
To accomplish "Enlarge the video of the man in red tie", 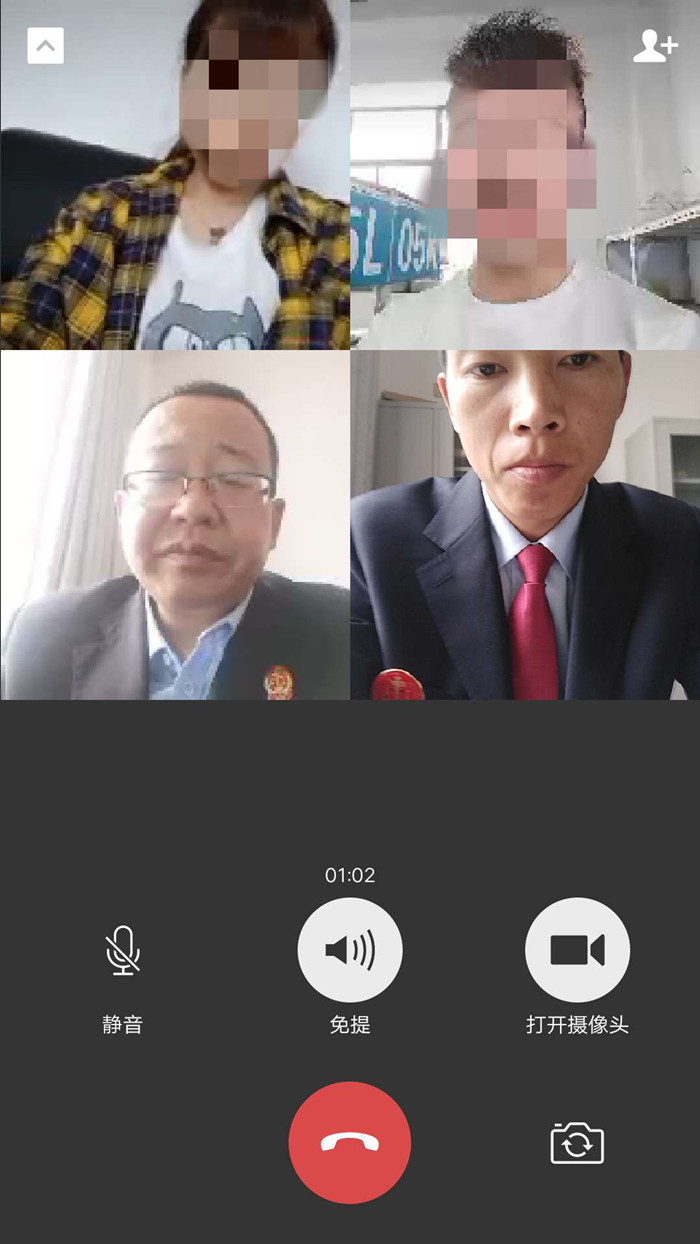I will [525, 525].
